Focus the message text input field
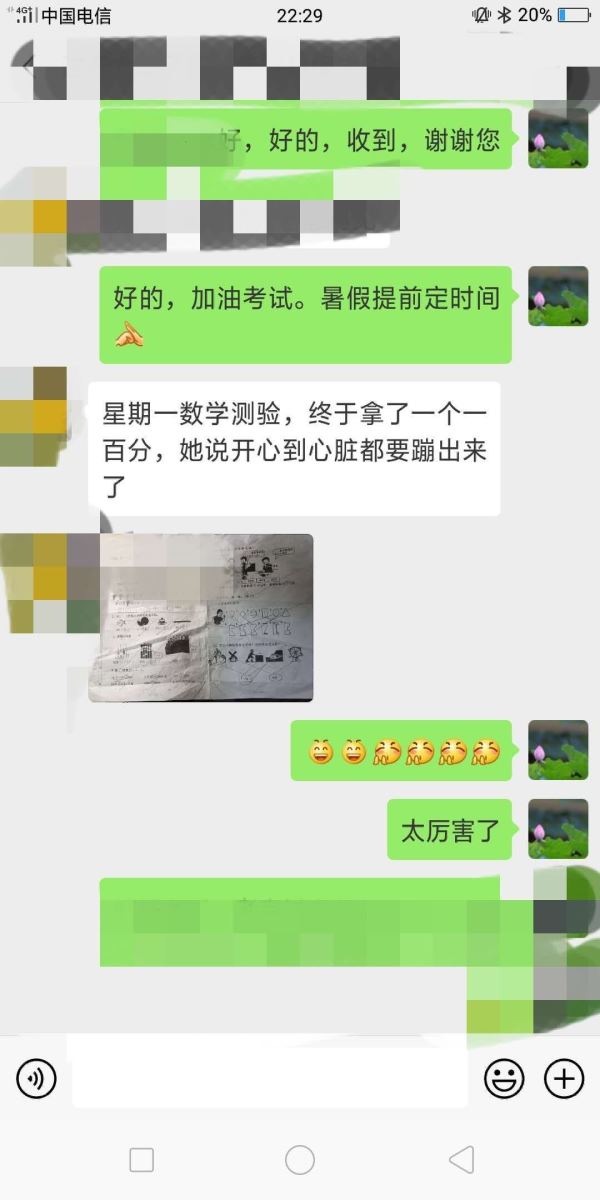Image resolution: width=600 pixels, height=1200 pixels. [x=270, y=1078]
